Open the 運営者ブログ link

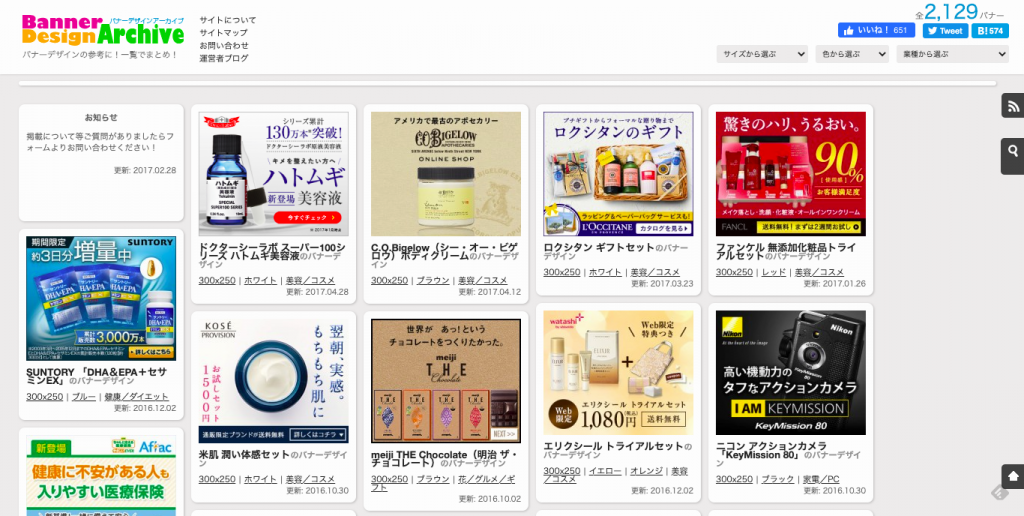click(224, 59)
